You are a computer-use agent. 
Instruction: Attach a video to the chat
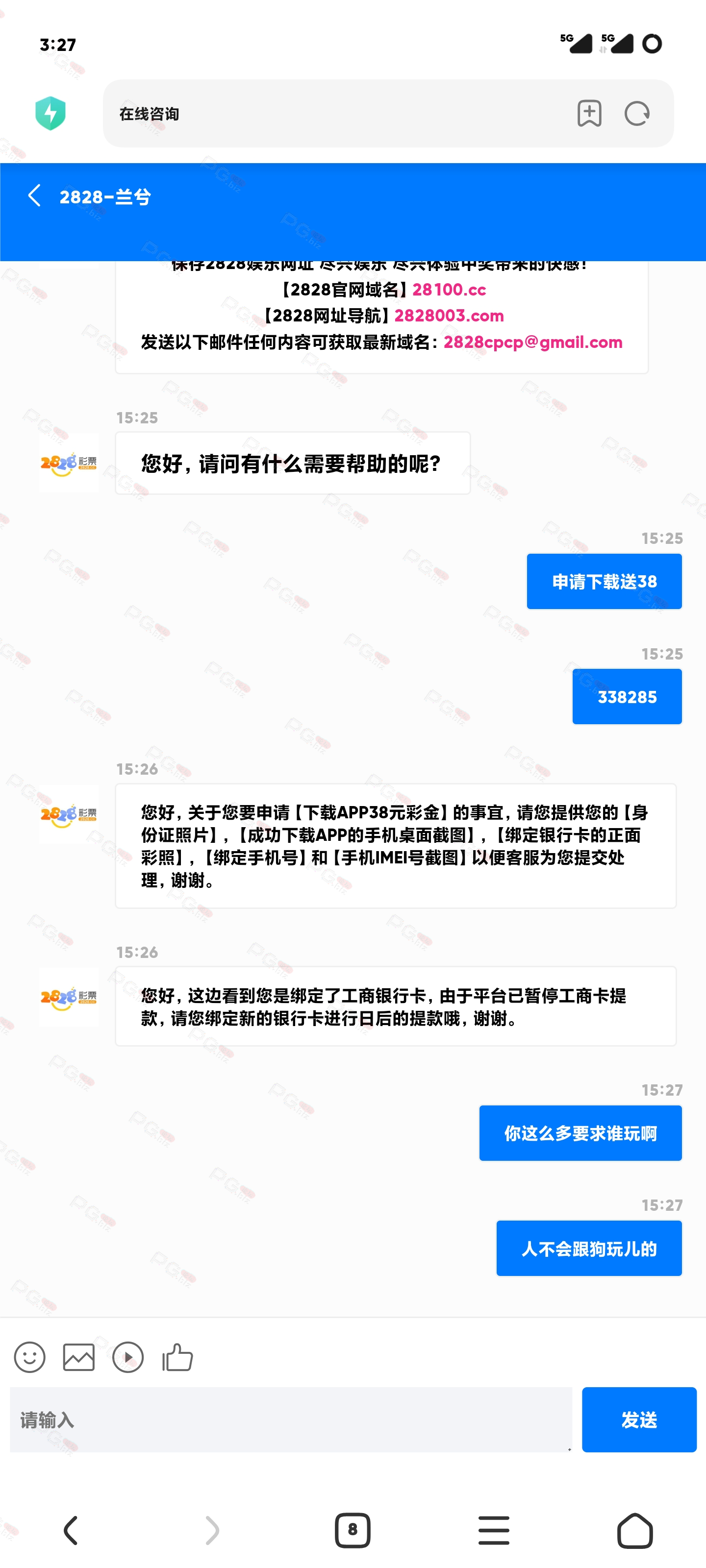(128, 1357)
